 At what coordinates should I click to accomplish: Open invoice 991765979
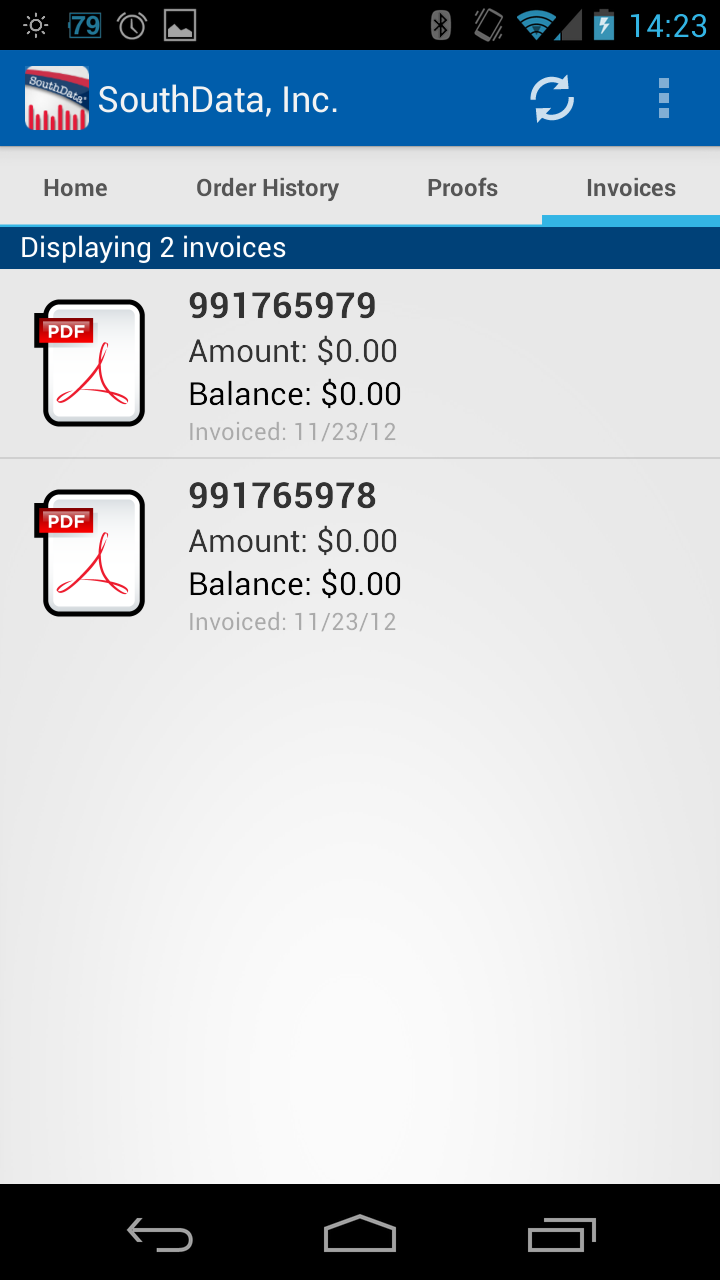(360, 364)
